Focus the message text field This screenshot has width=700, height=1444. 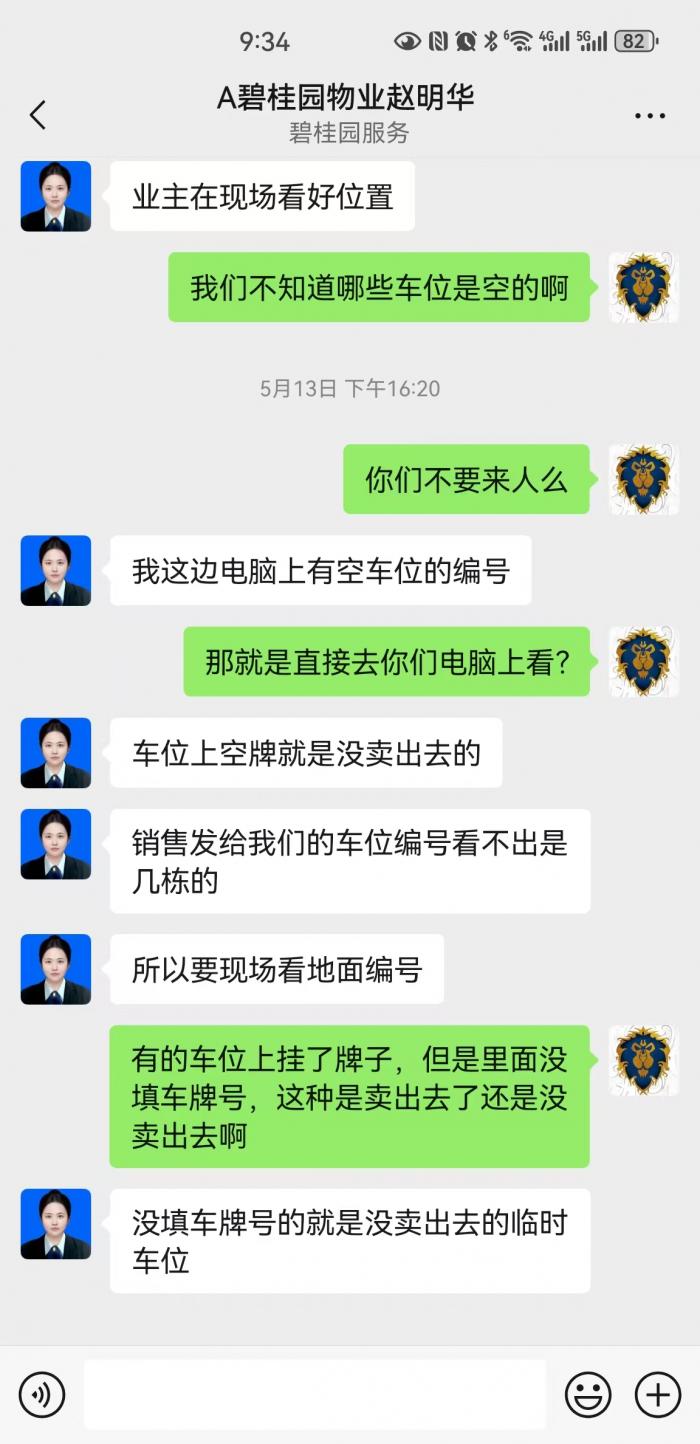[315, 1394]
